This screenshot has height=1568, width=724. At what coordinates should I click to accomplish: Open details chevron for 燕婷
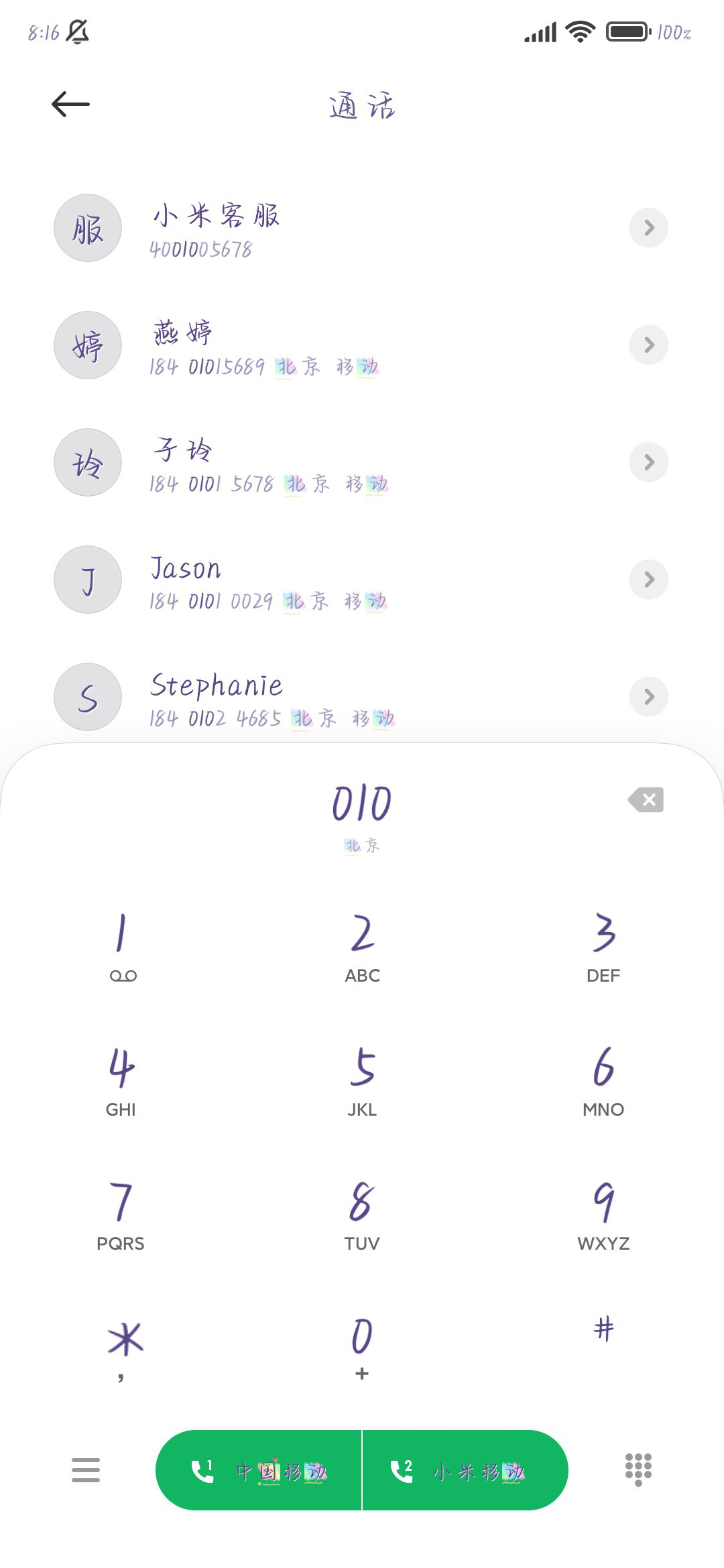click(648, 345)
